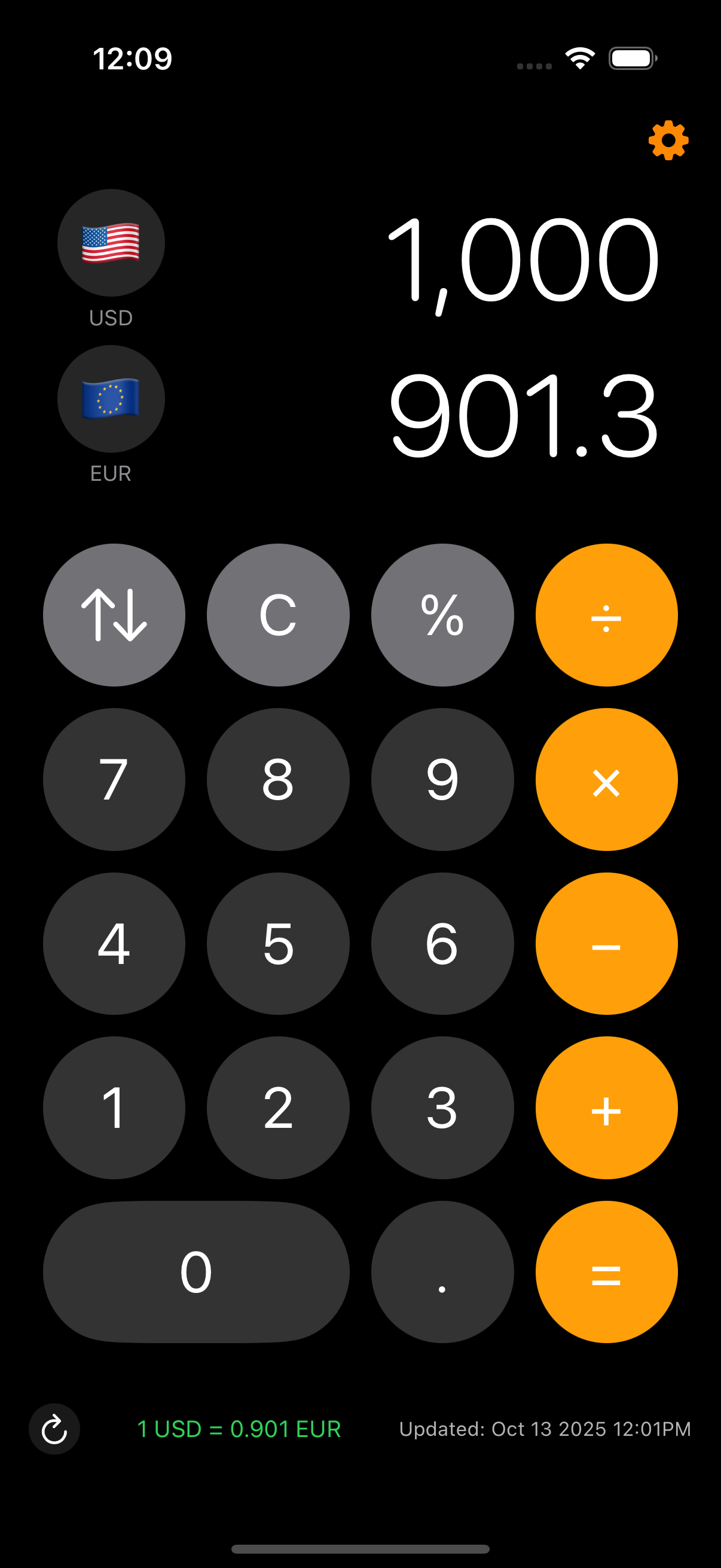721x1568 pixels.
Task: Select the divide operator
Action: 606,615
